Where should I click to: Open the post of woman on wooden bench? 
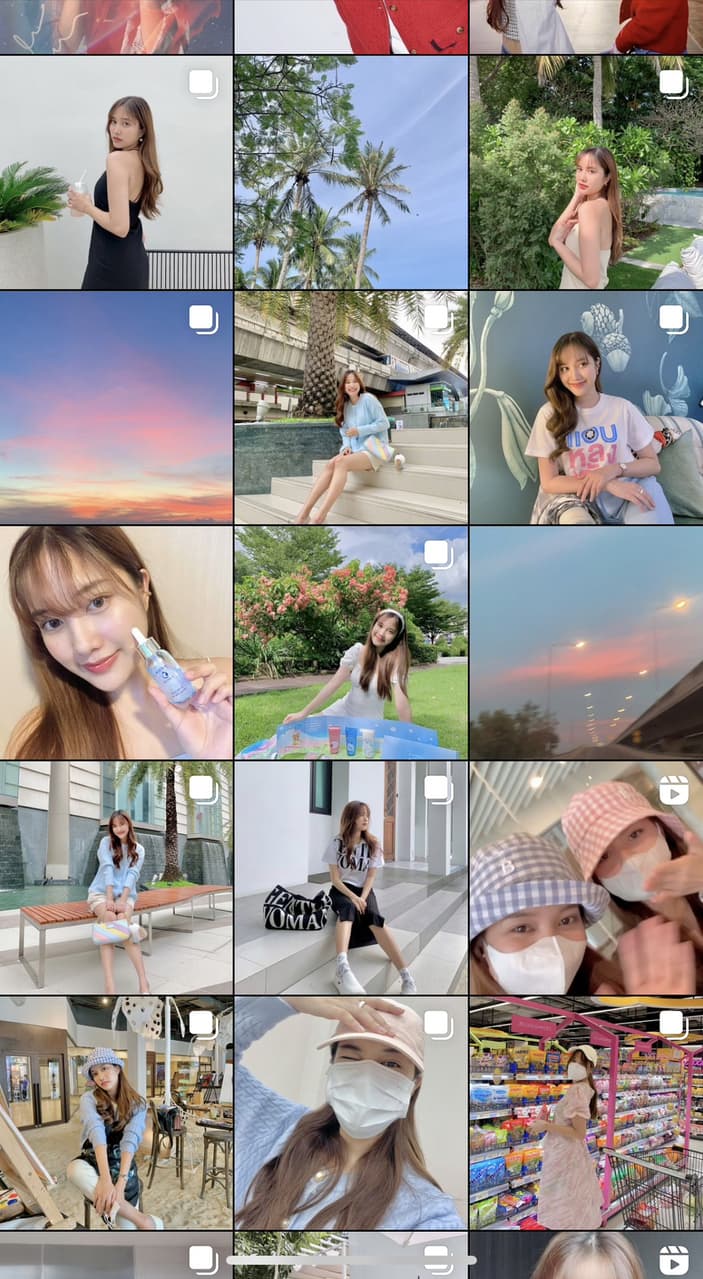click(116, 878)
